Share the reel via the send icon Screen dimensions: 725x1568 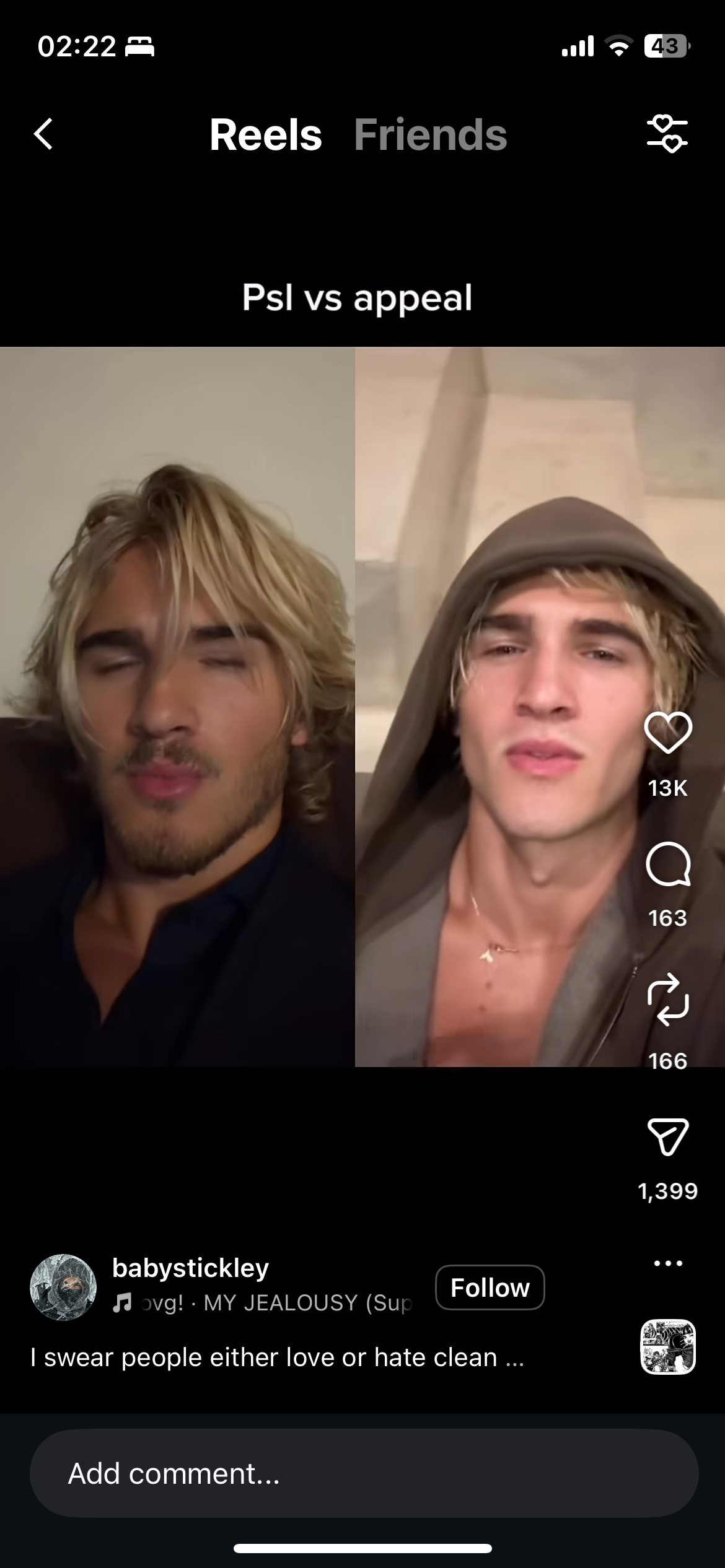[x=667, y=1137]
